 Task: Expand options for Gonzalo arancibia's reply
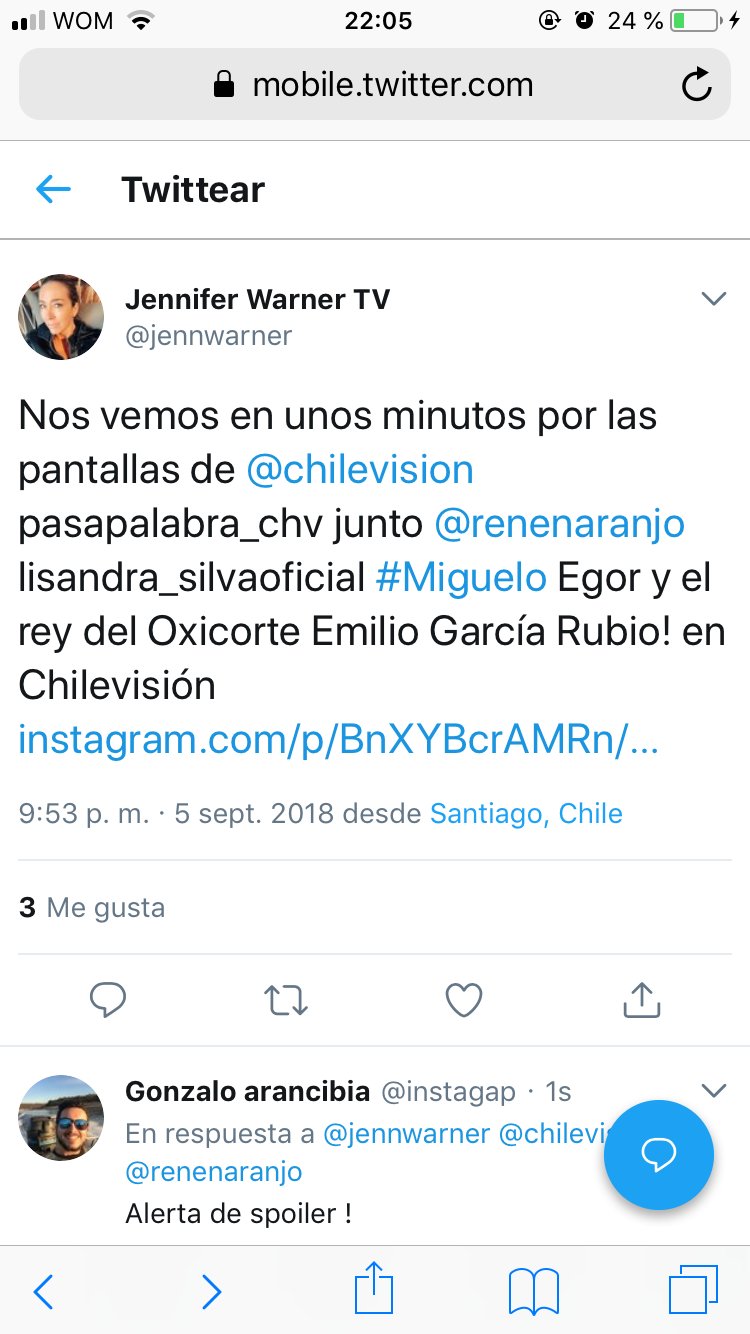coord(714,1089)
